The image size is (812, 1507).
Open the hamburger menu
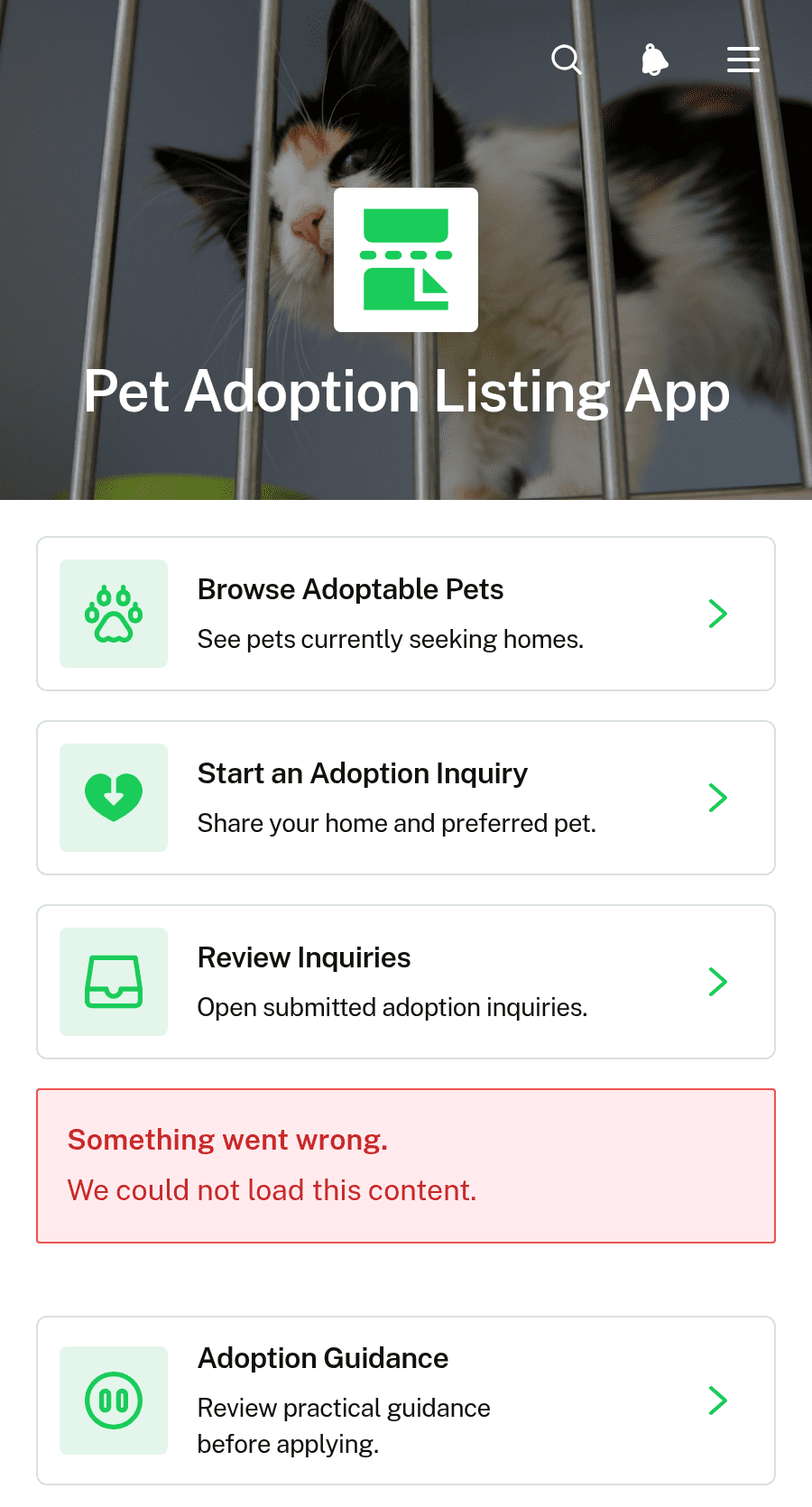743,60
